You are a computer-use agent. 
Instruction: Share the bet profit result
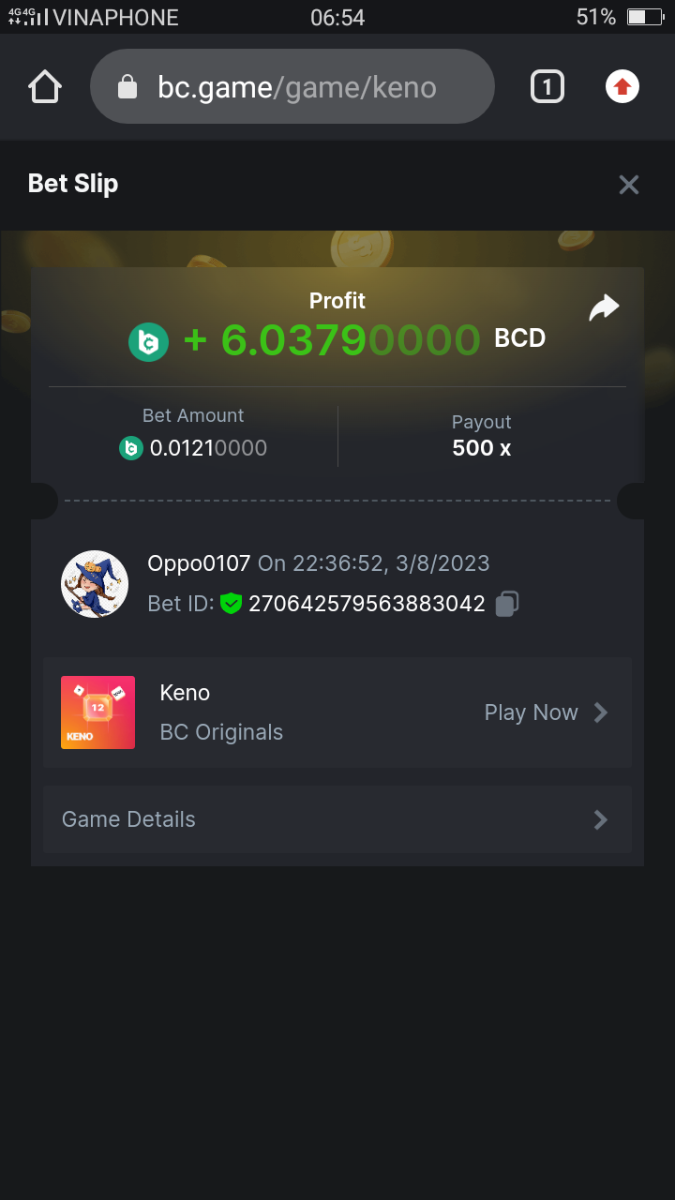click(604, 308)
